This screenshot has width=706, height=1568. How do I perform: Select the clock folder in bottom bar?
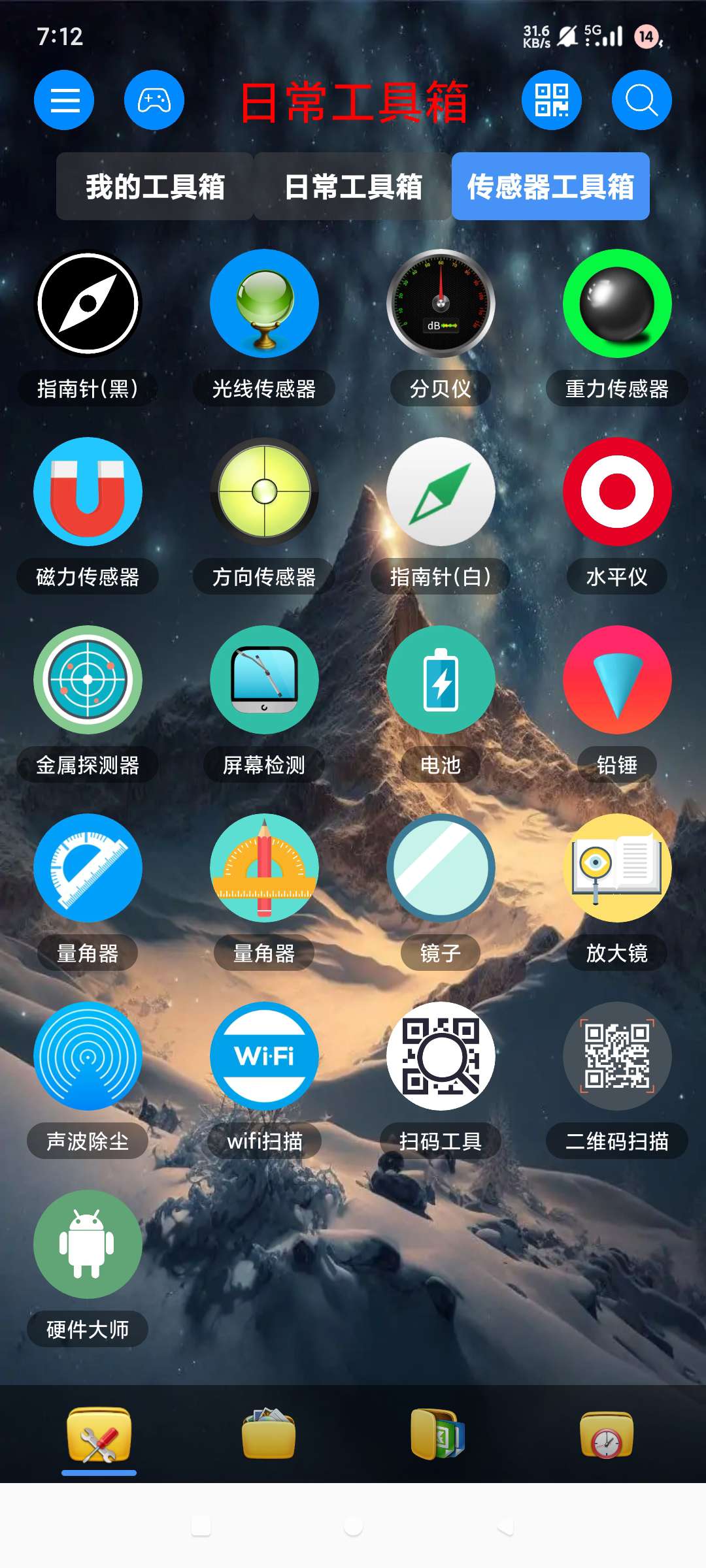coord(607,1435)
